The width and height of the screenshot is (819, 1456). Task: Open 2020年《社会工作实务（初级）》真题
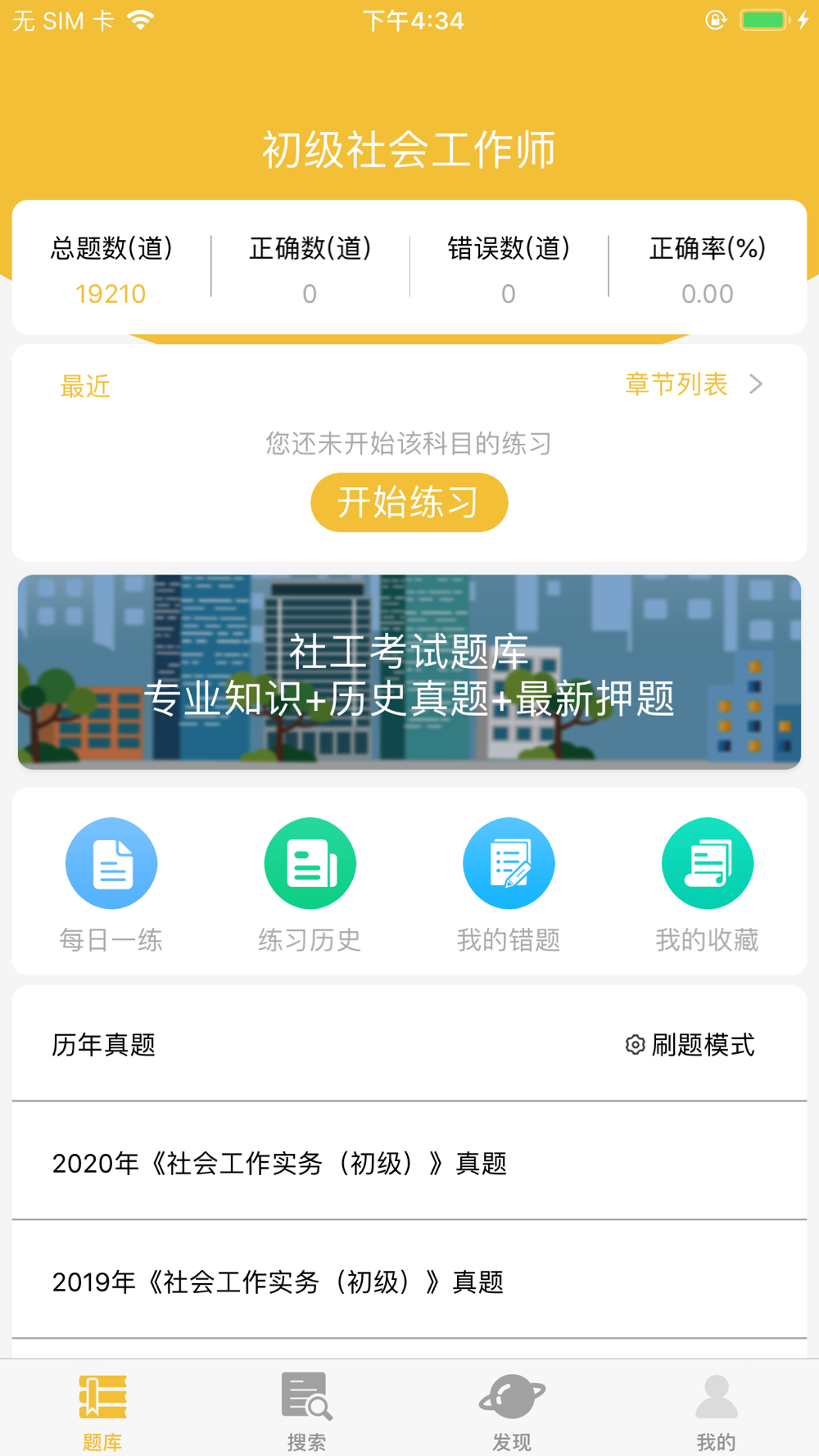tap(279, 1163)
